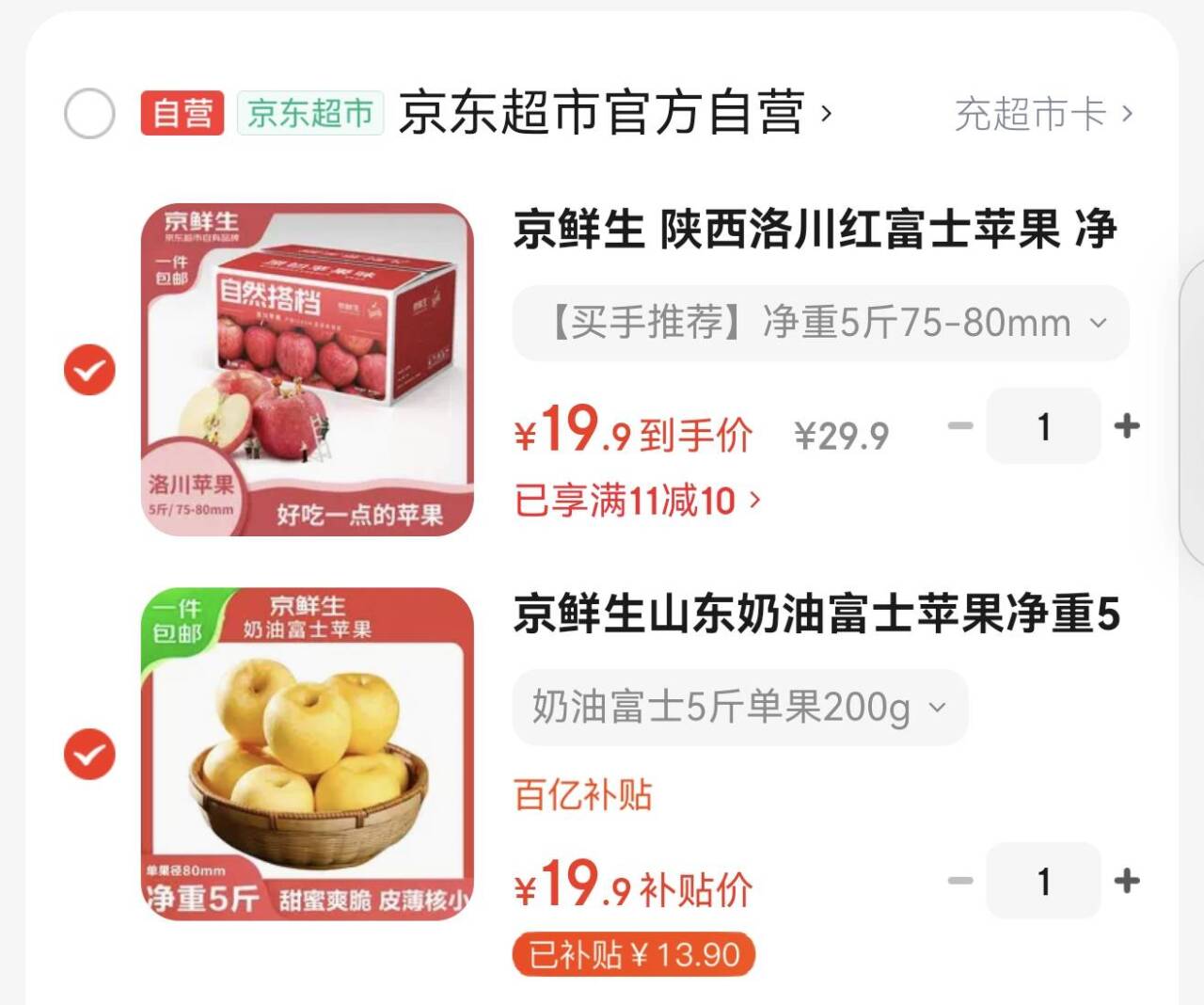Viewport: 1204px width, 1005px height.
Task: Expand the 净重5斤75-80mm spec dropdown
Action: (x=819, y=323)
